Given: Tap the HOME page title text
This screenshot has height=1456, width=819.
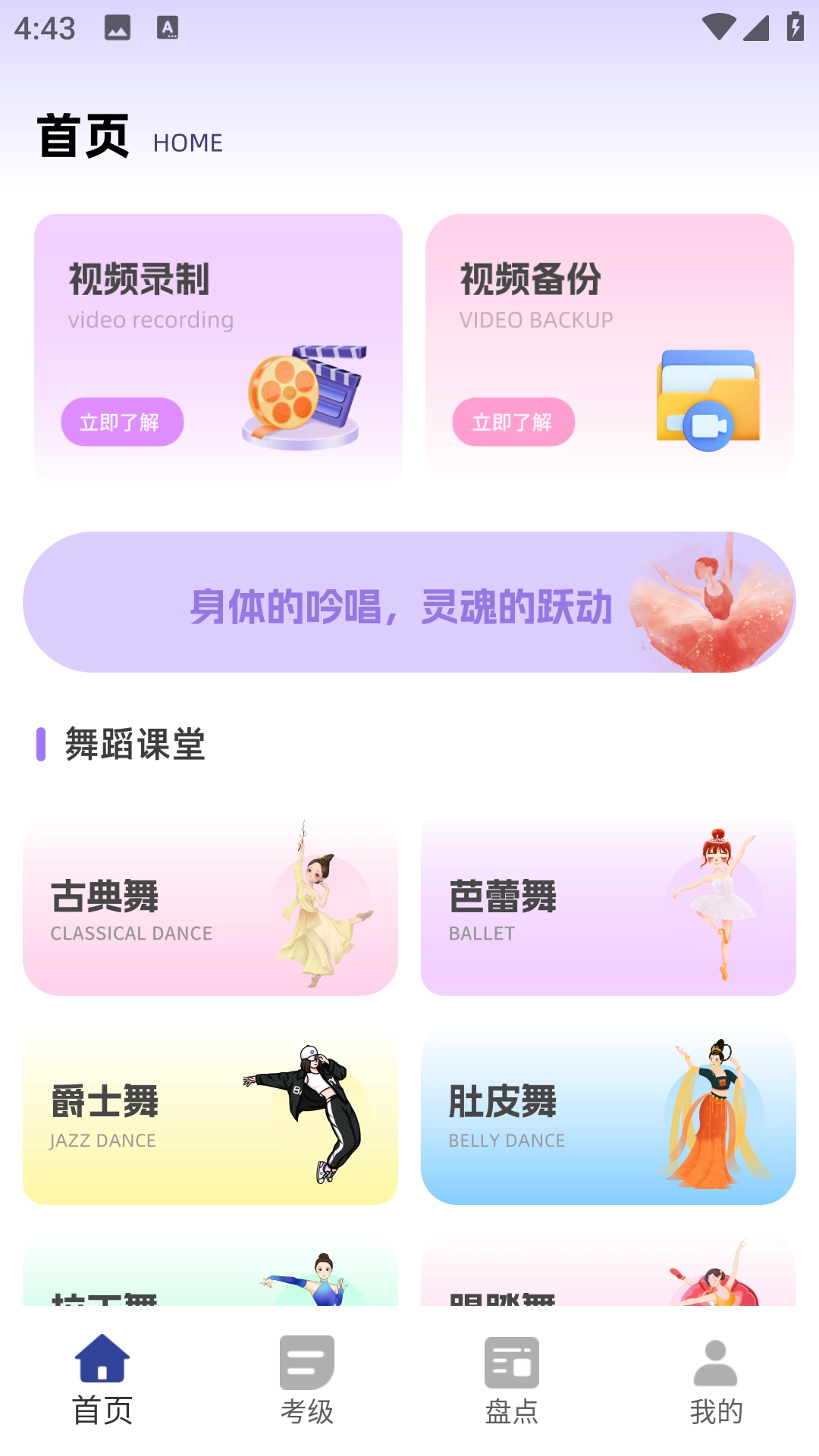Looking at the screenshot, I should (x=187, y=143).
